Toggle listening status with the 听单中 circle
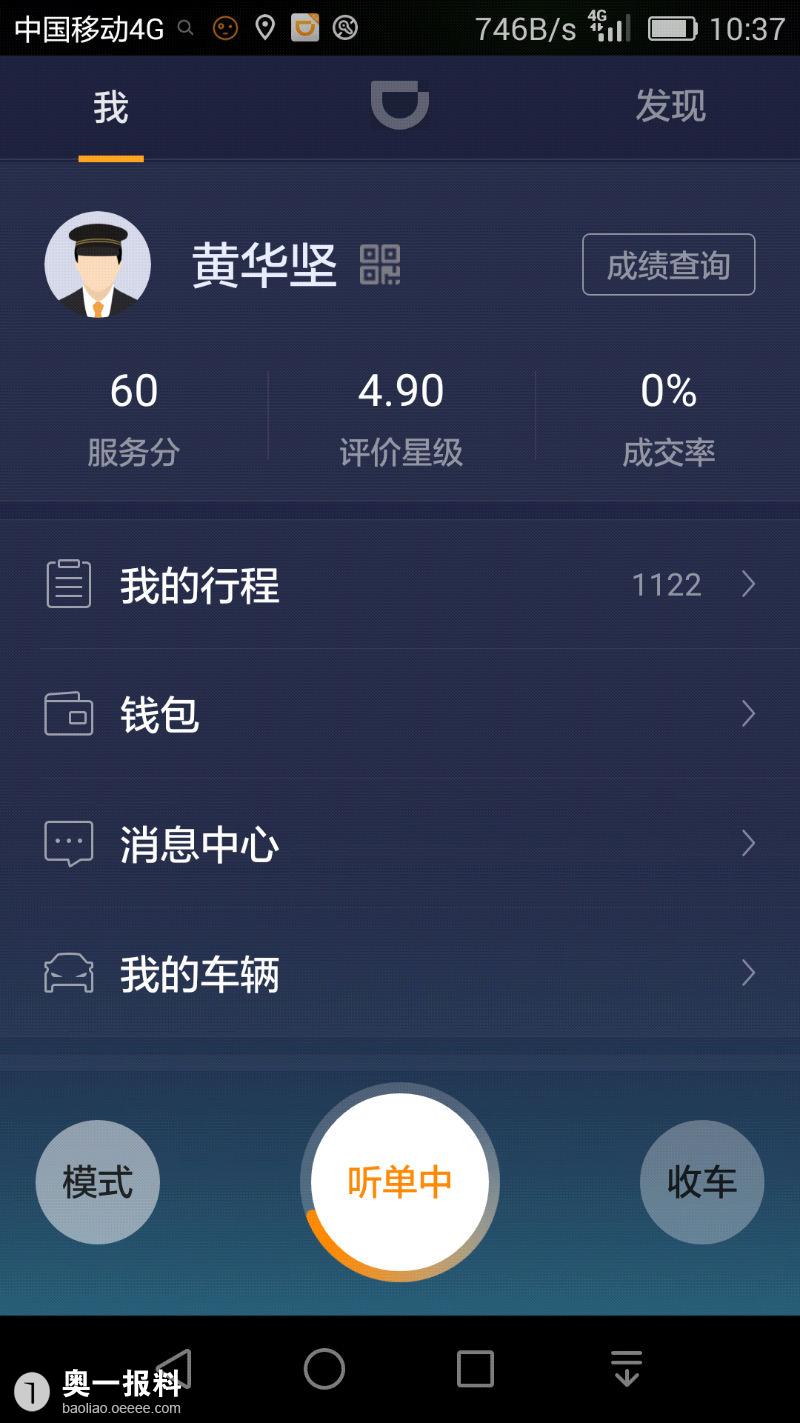Screen dimensions: 800x1423 (399, 1182)
